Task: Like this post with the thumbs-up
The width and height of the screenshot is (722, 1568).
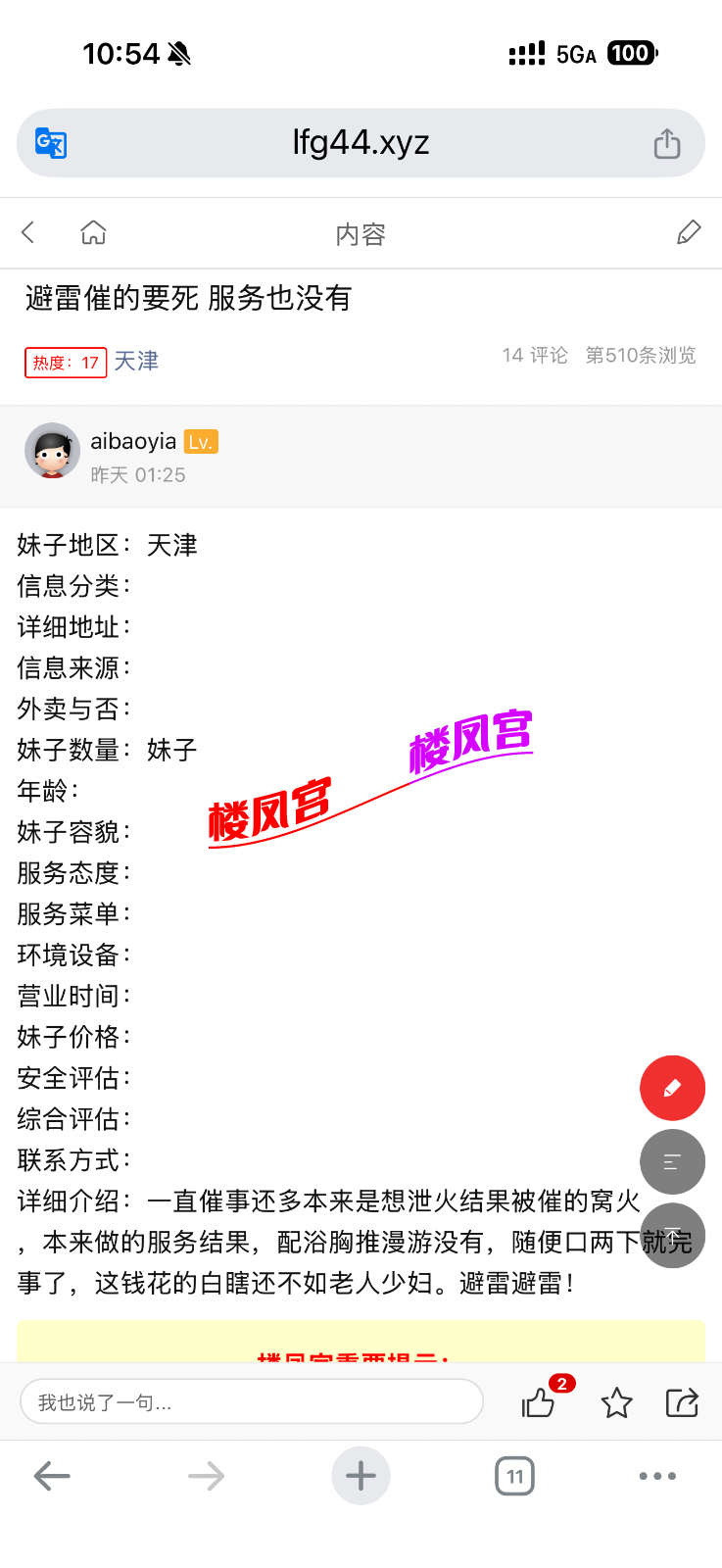Action: point(539,1402)
